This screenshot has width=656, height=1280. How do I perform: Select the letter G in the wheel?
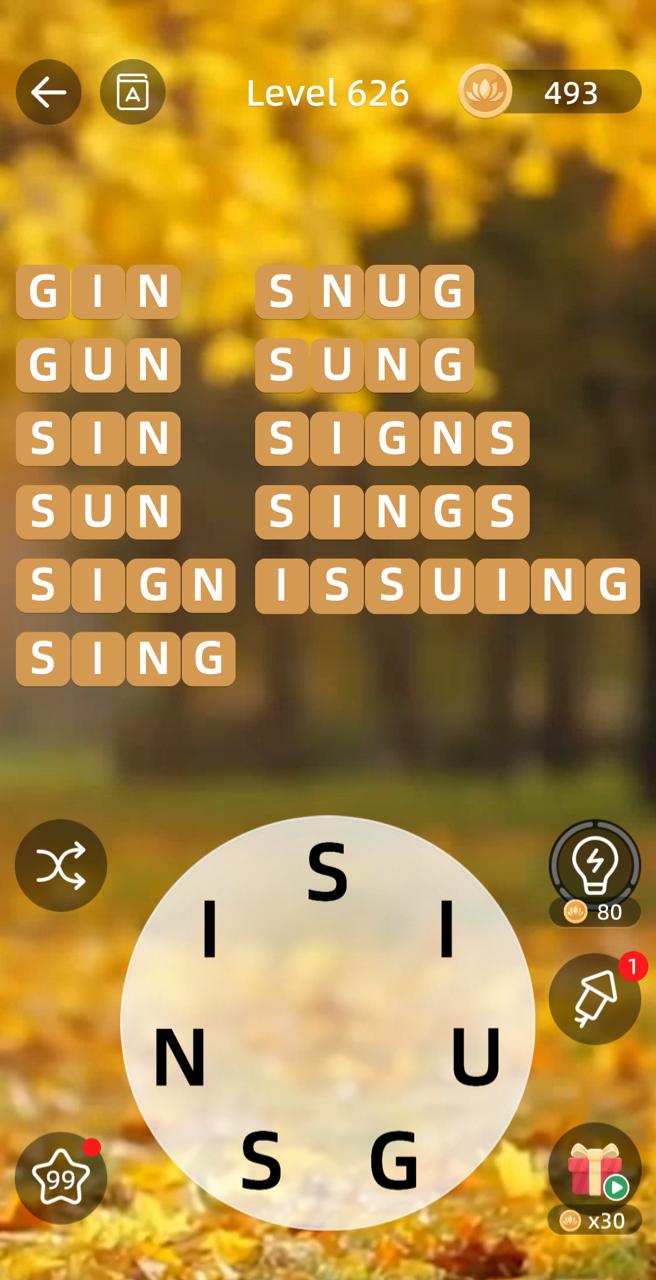pos(393,1161)
